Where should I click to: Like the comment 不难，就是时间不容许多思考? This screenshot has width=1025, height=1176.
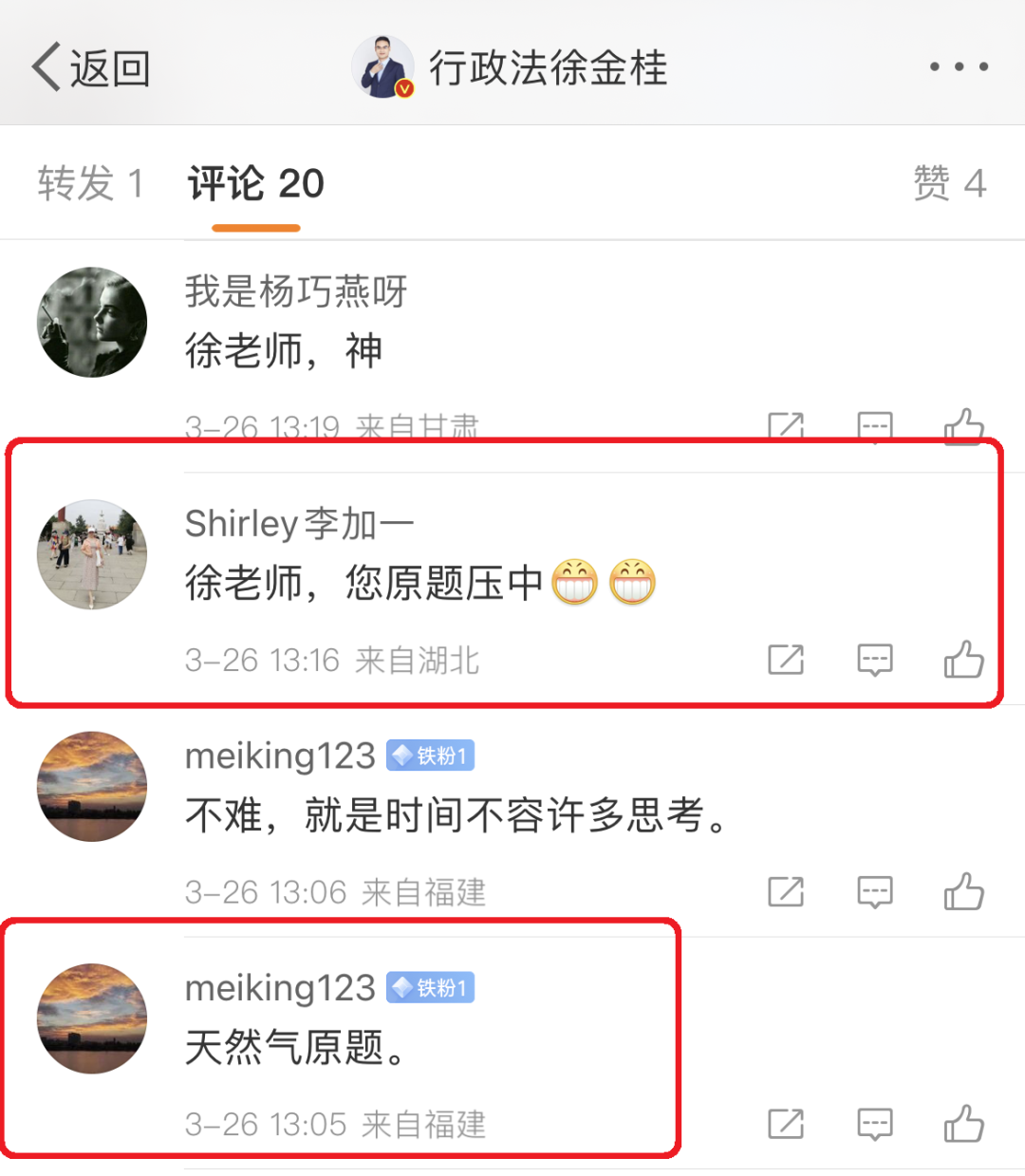pyautogui.click(x=963, y=891)
